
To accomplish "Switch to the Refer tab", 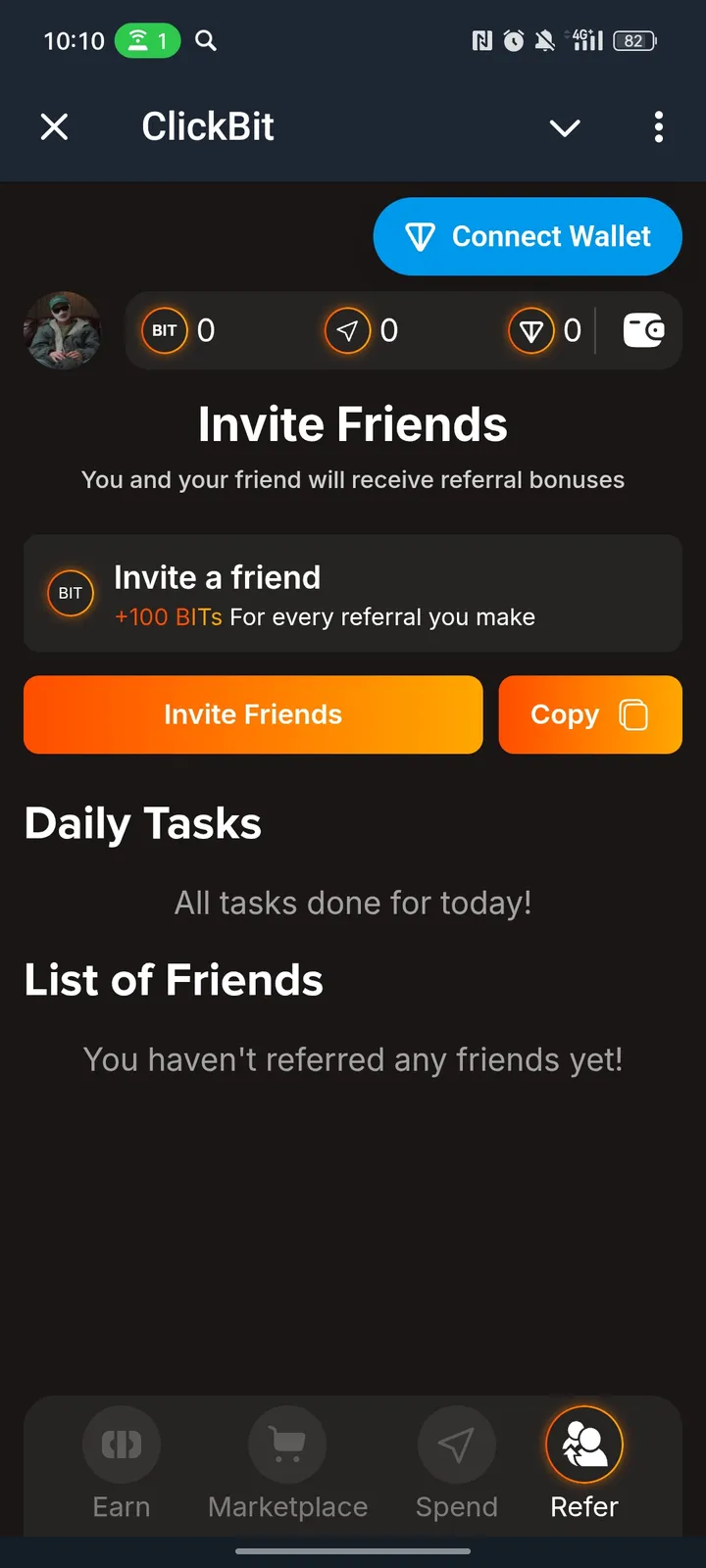I will coord(583,1465).
